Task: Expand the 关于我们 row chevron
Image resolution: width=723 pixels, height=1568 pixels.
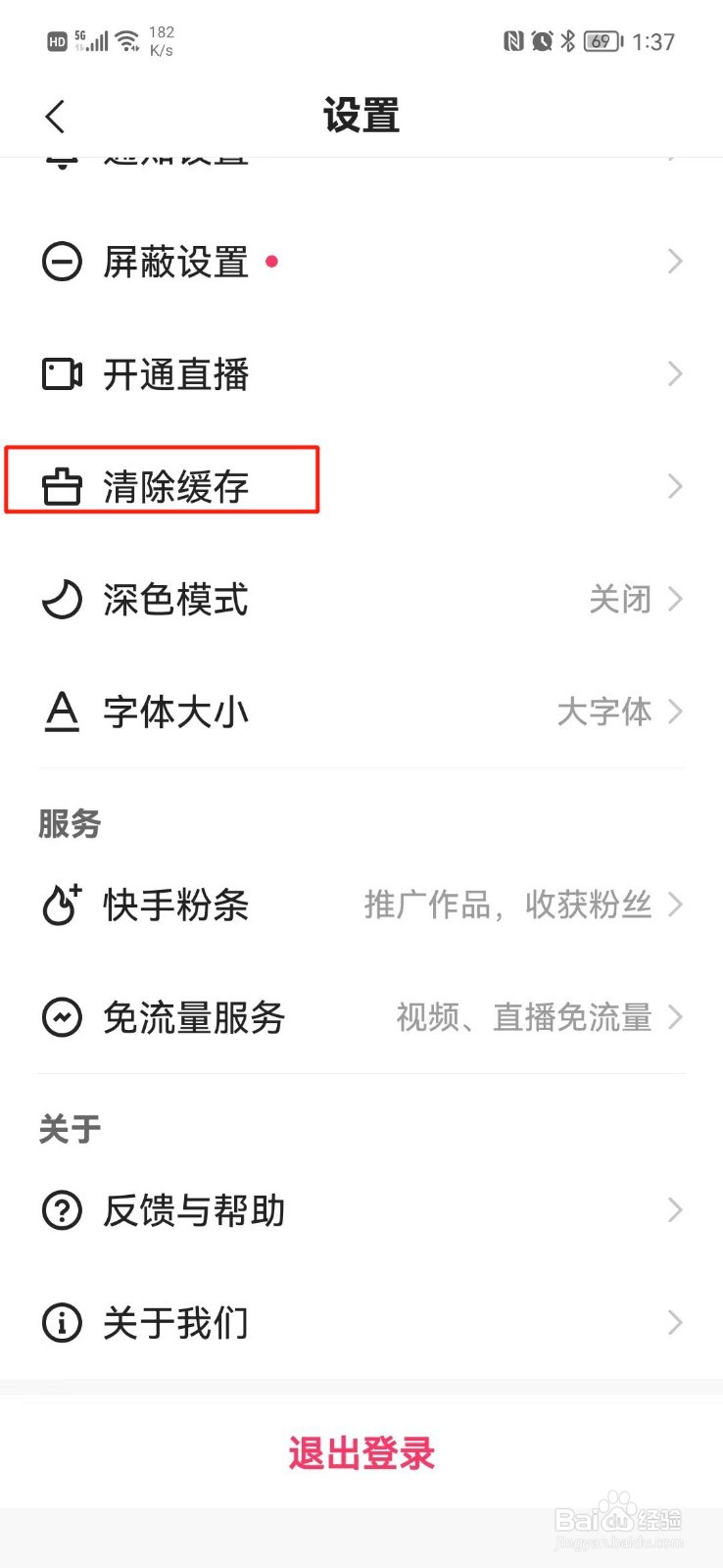Action: pos(674,1323)
